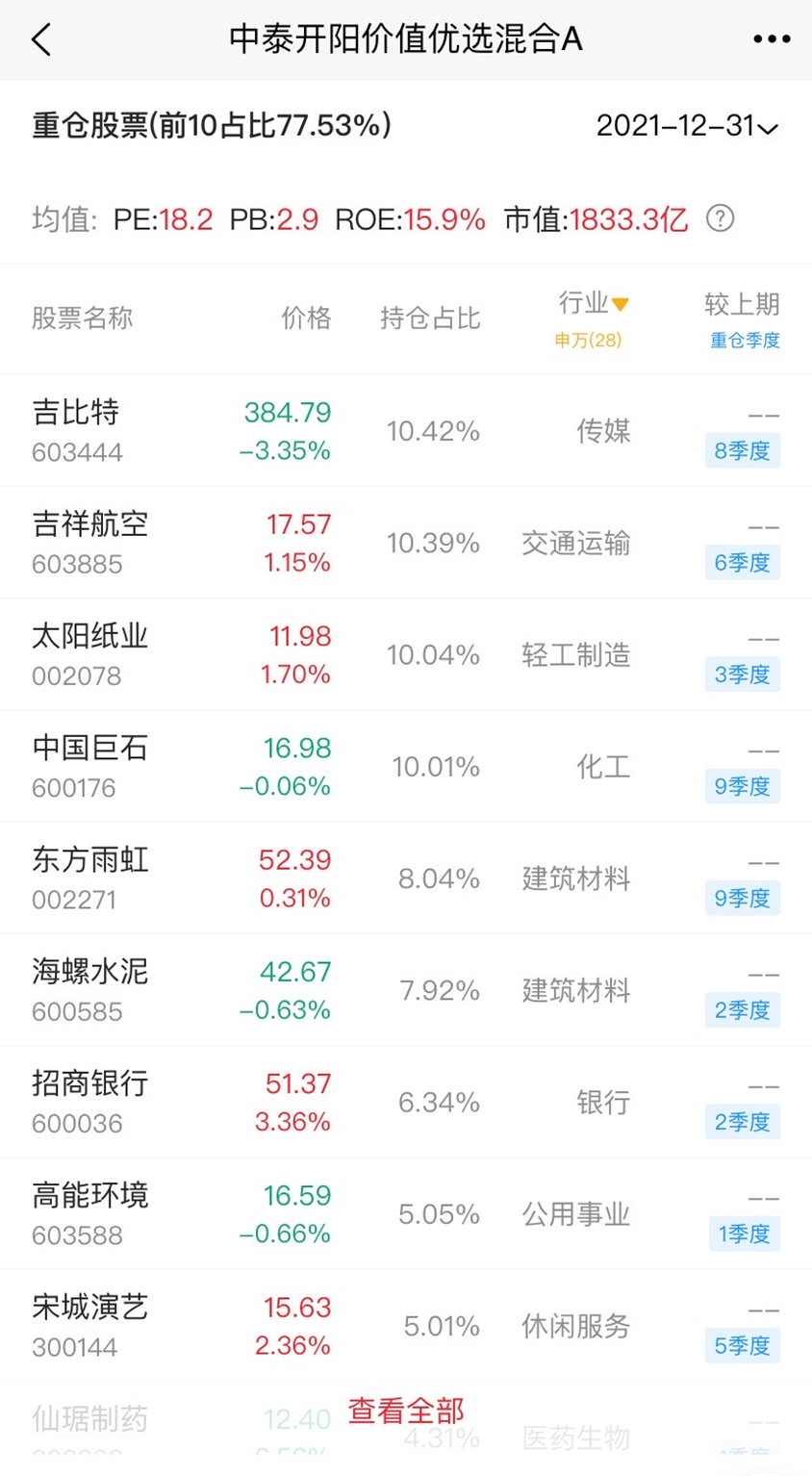Open the 高能环境 stock row

coord(90,1212)
